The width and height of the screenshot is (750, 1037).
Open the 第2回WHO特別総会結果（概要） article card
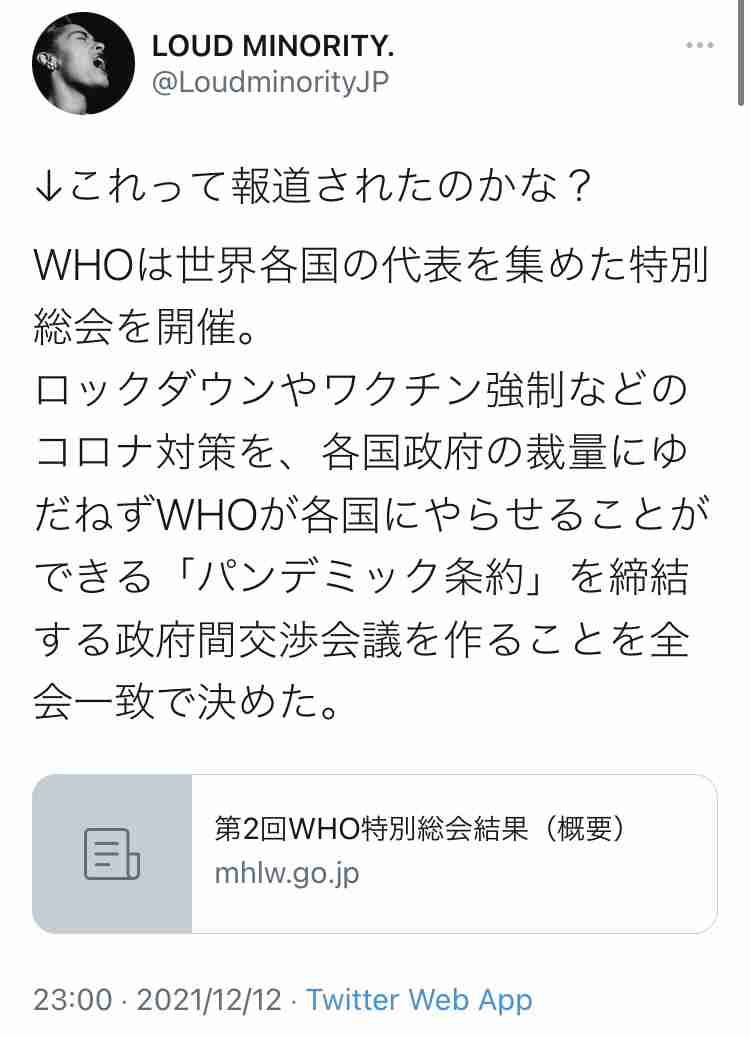tap(420, 828)
